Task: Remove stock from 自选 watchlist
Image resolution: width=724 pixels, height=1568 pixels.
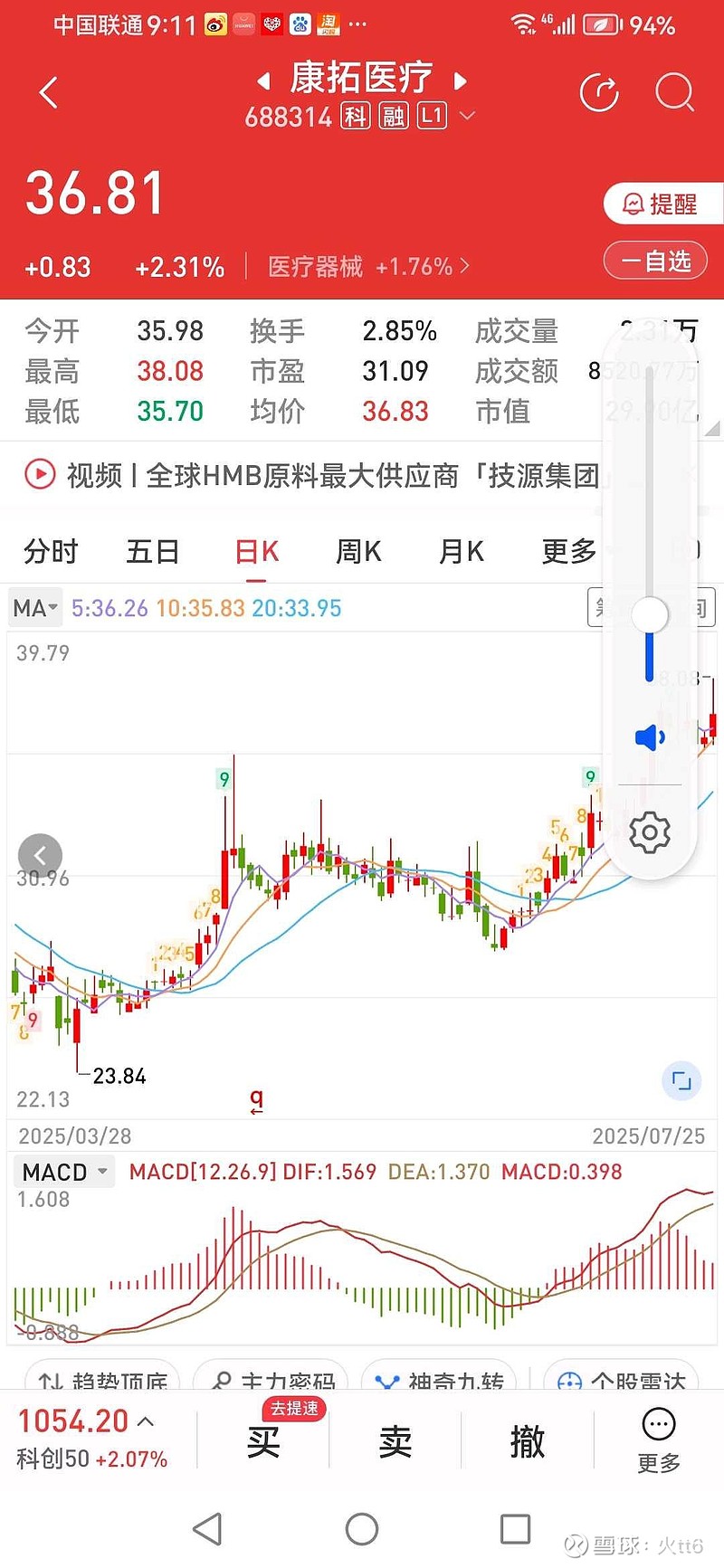Action: coord(657,261)
